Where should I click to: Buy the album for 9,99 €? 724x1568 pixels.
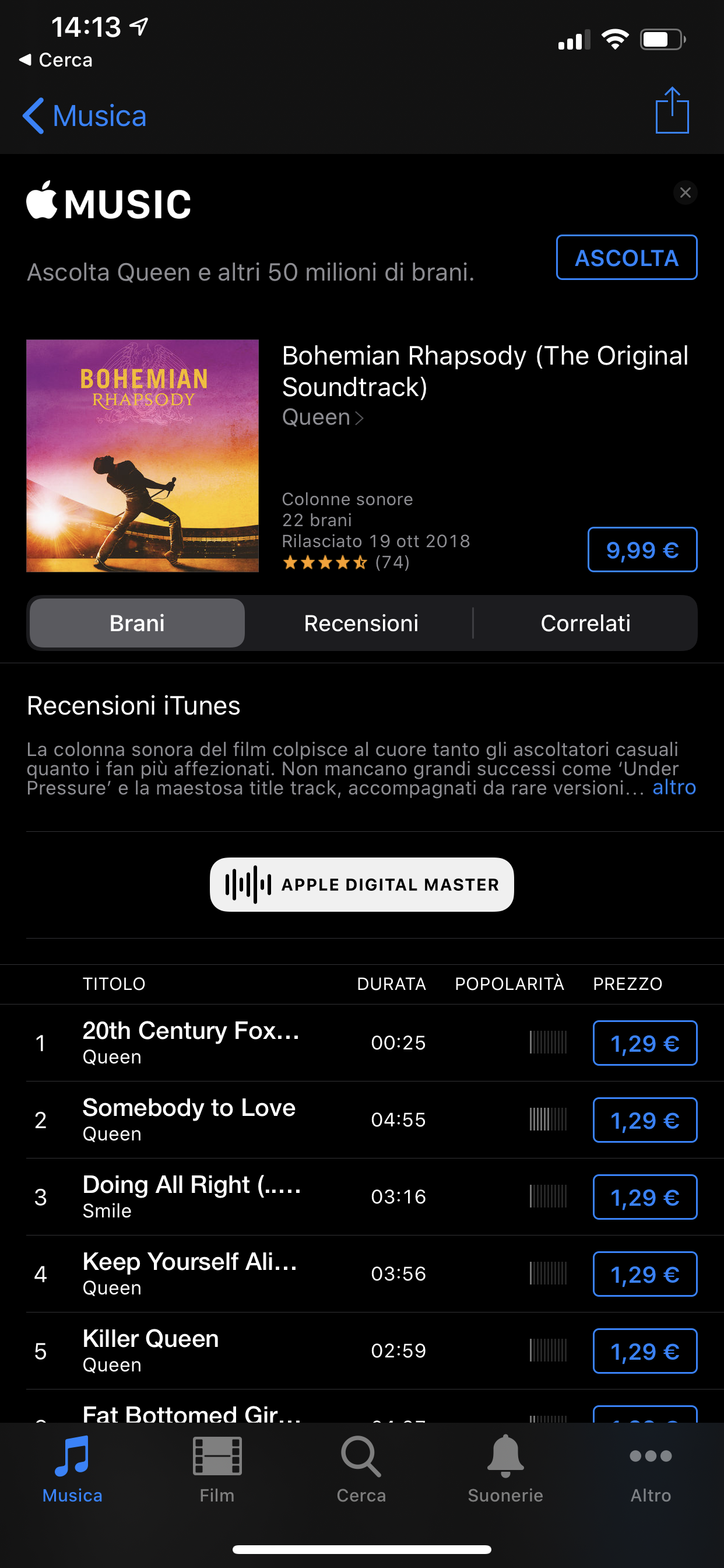(x=642, y=549)
